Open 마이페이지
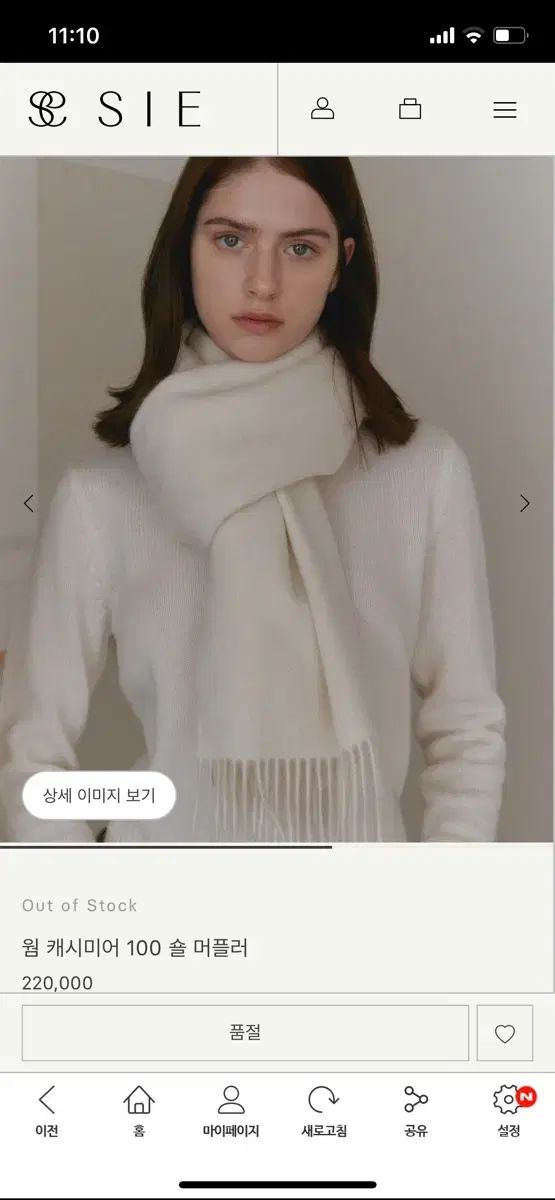This screenshot has width=555, height=1200. coord(231,1111)
